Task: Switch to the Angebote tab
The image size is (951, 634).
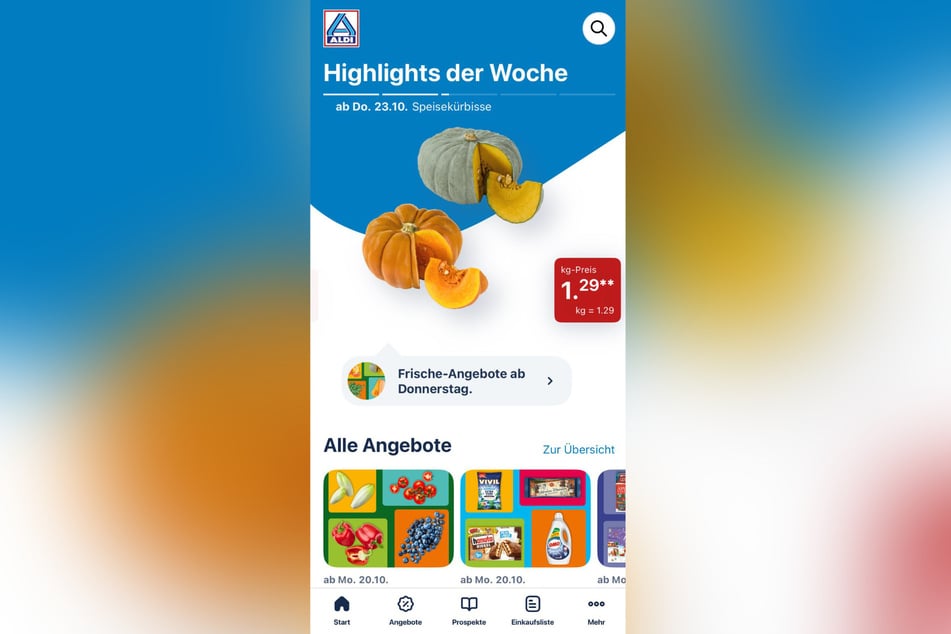Action: click(x=405, y=610)
